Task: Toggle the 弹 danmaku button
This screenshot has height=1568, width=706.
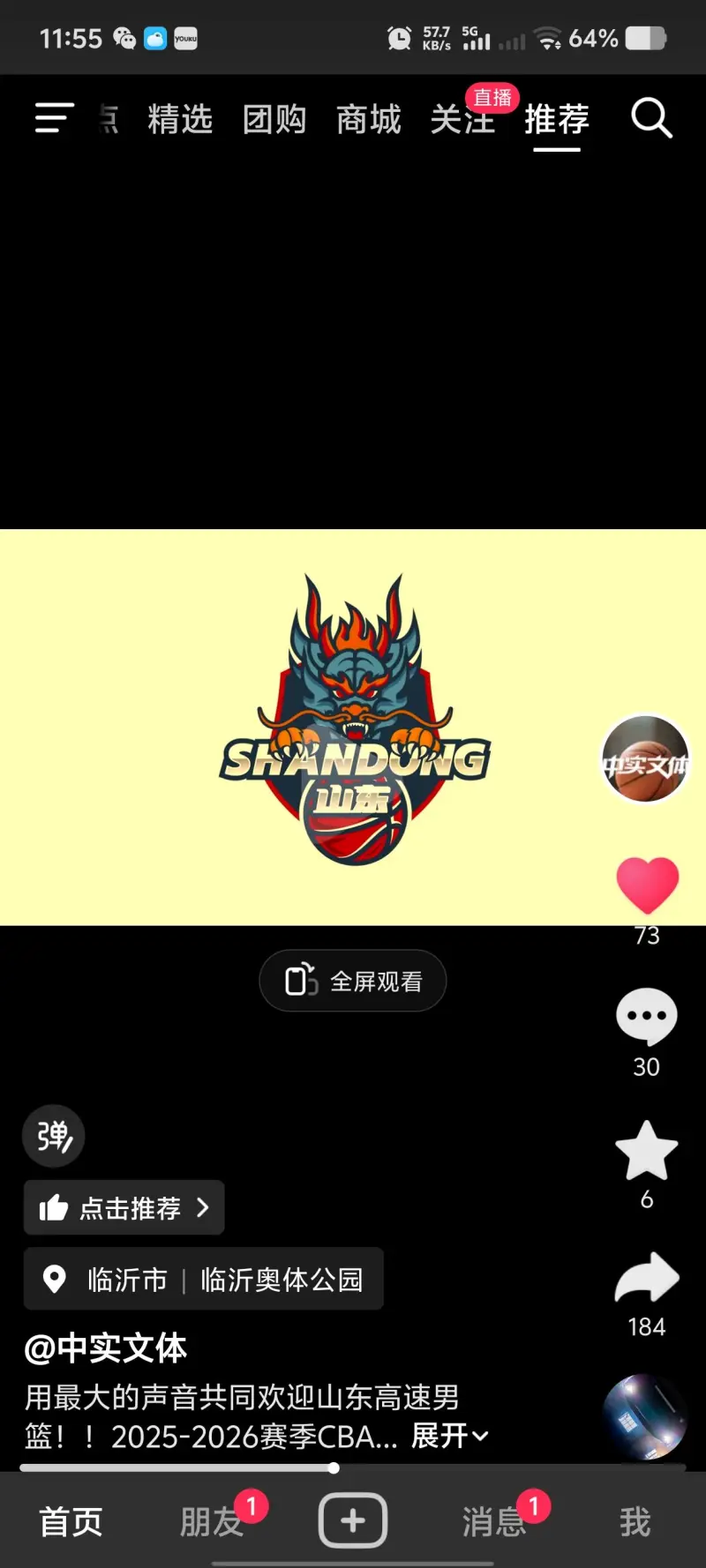Action: click(54, 1136)
